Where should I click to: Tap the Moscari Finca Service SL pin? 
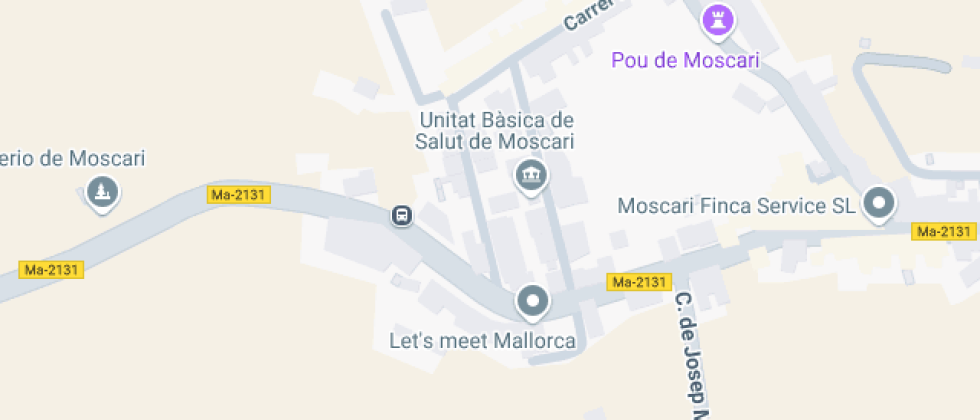click(x=879, y=204)
